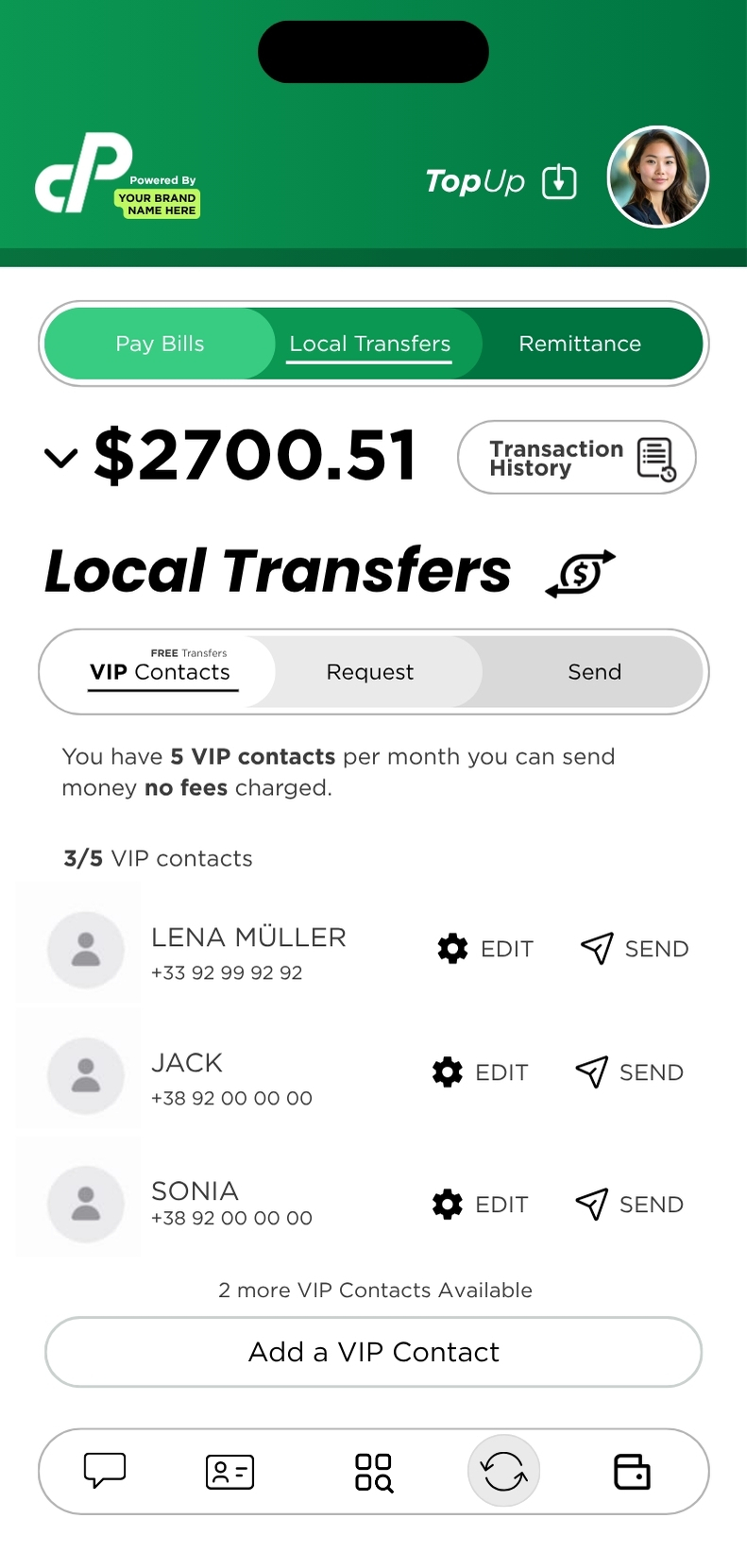Open Transaction History
Image resolution: width=747 pixels, height=1568 pixels.
tap(576, 458)
